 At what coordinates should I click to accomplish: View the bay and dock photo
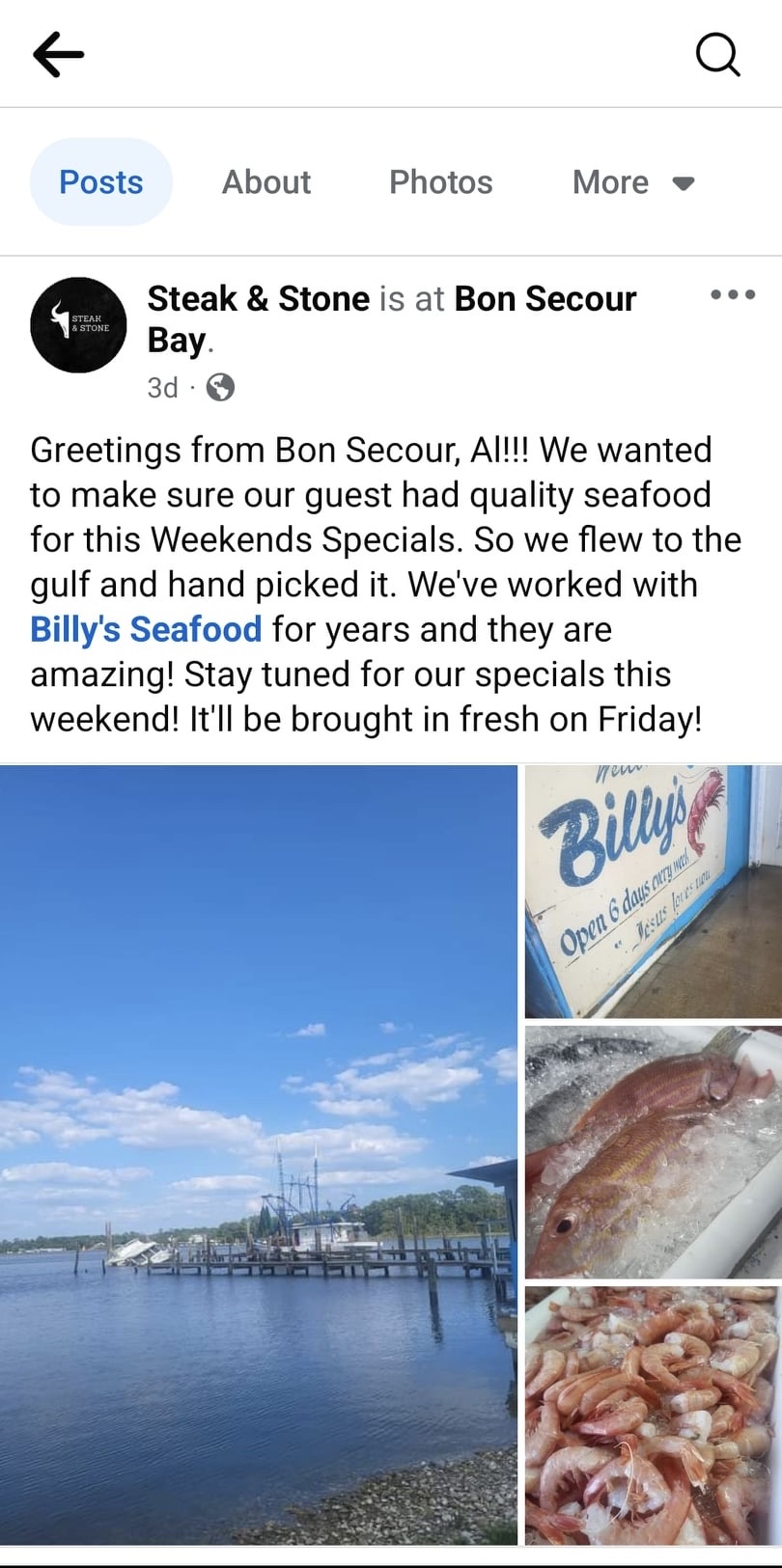tap(259, 1154)
